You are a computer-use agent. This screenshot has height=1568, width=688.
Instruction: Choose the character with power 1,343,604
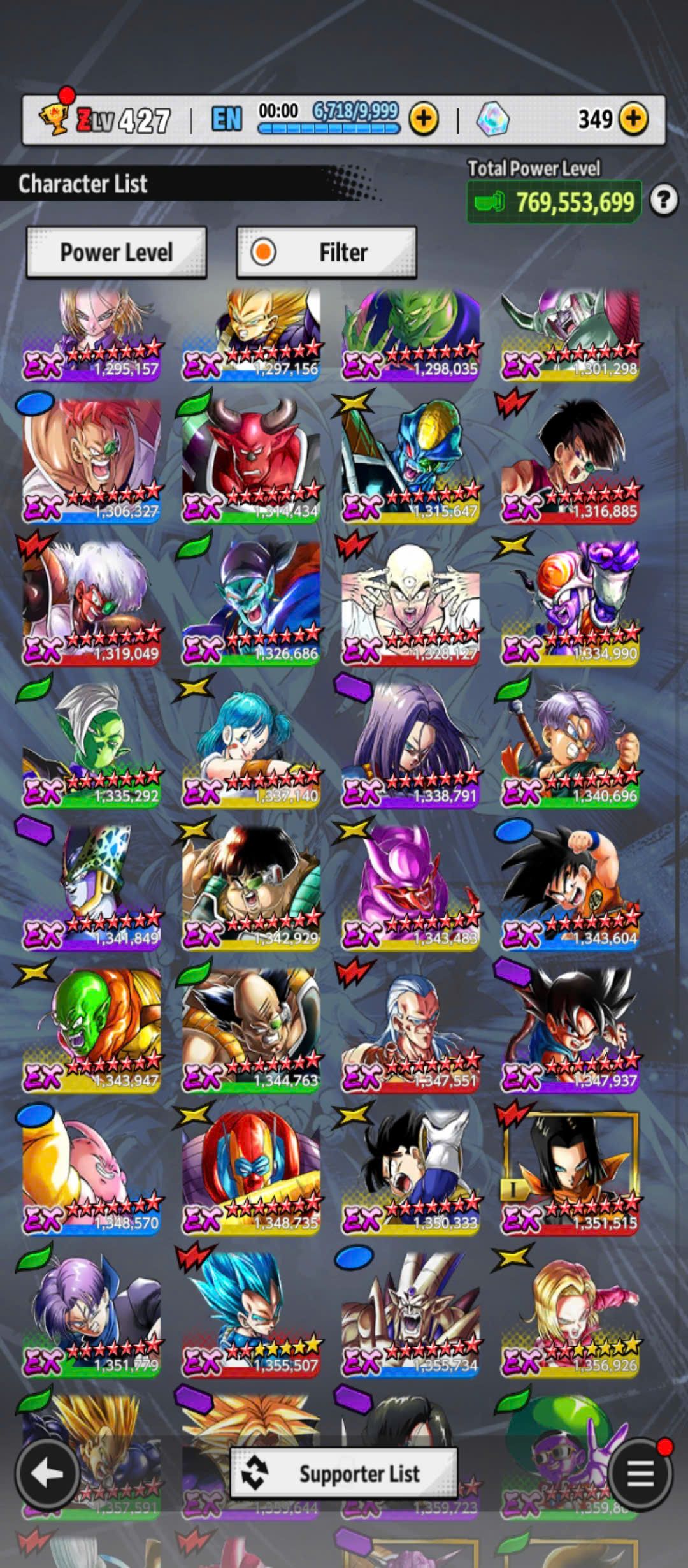pos(570,886)
